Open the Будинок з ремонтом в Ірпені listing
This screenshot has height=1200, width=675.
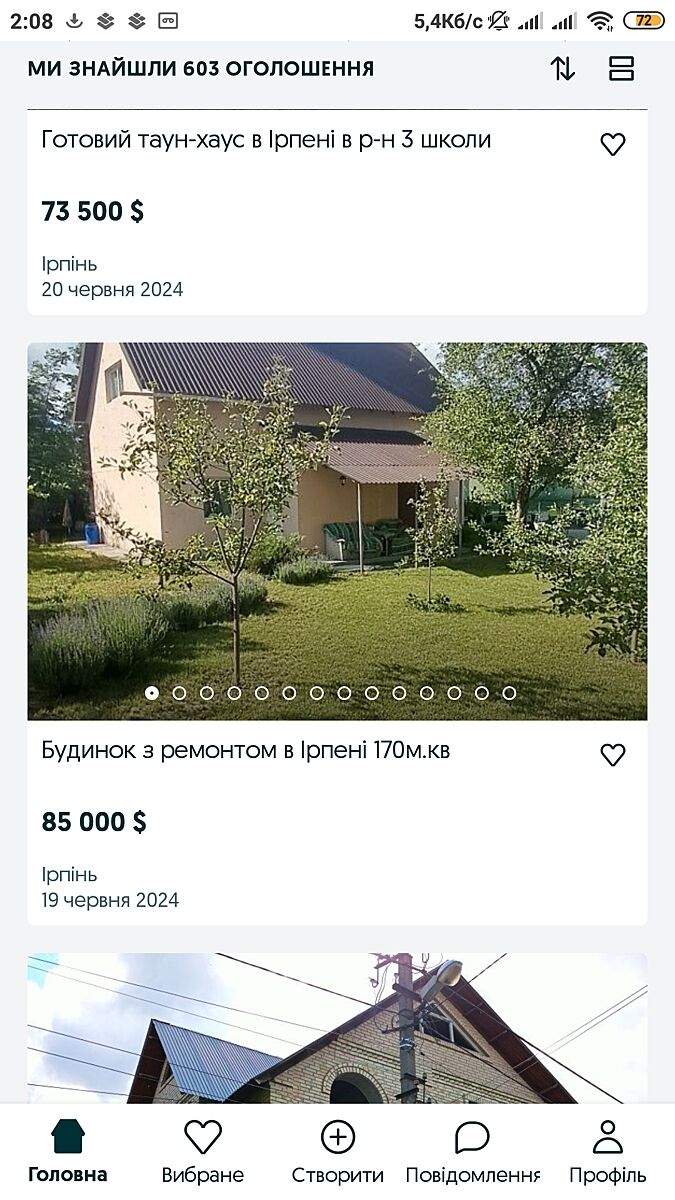(246, 750)
